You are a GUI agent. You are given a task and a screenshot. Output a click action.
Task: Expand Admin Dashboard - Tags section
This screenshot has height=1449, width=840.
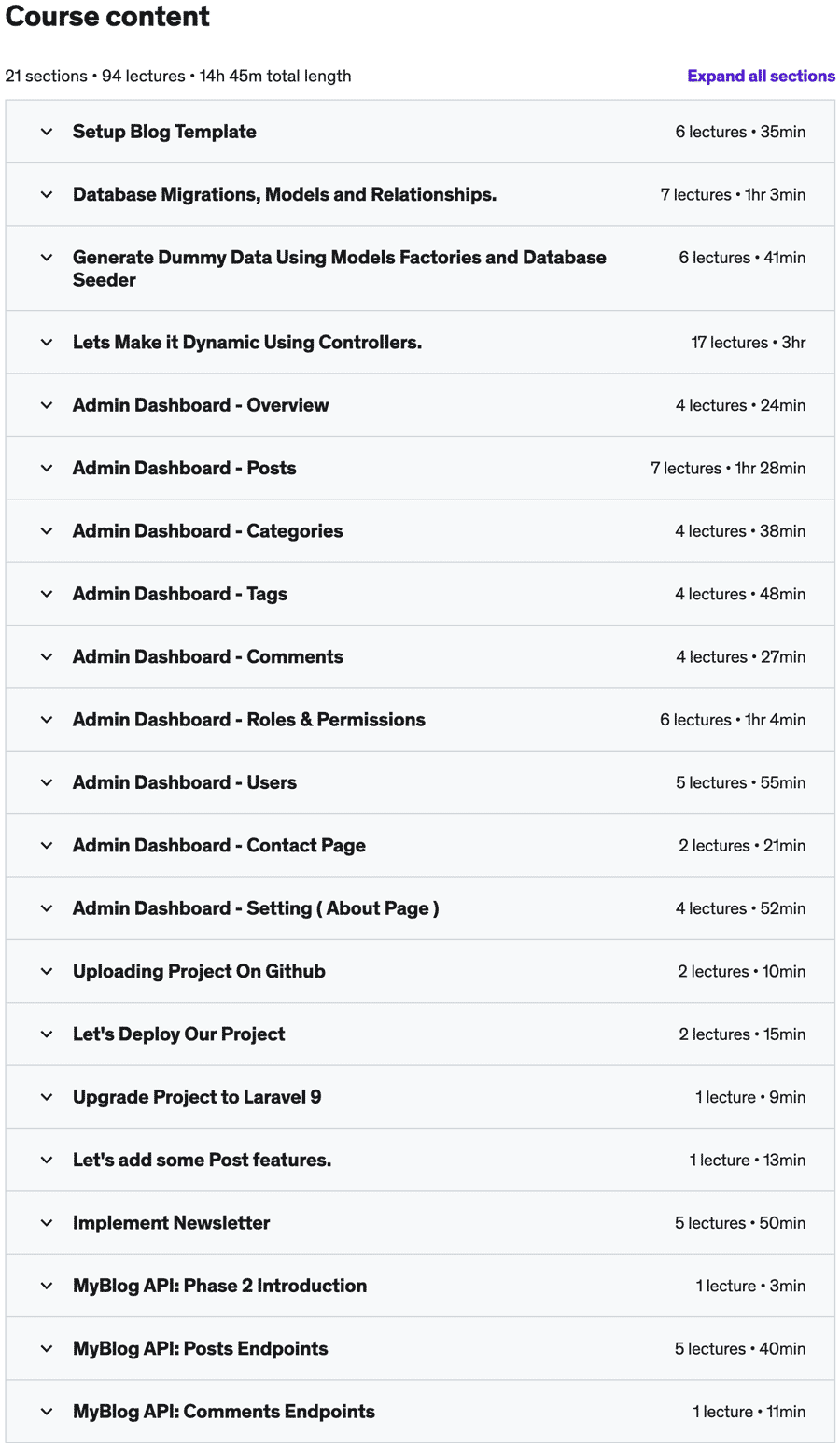(420, 594)
